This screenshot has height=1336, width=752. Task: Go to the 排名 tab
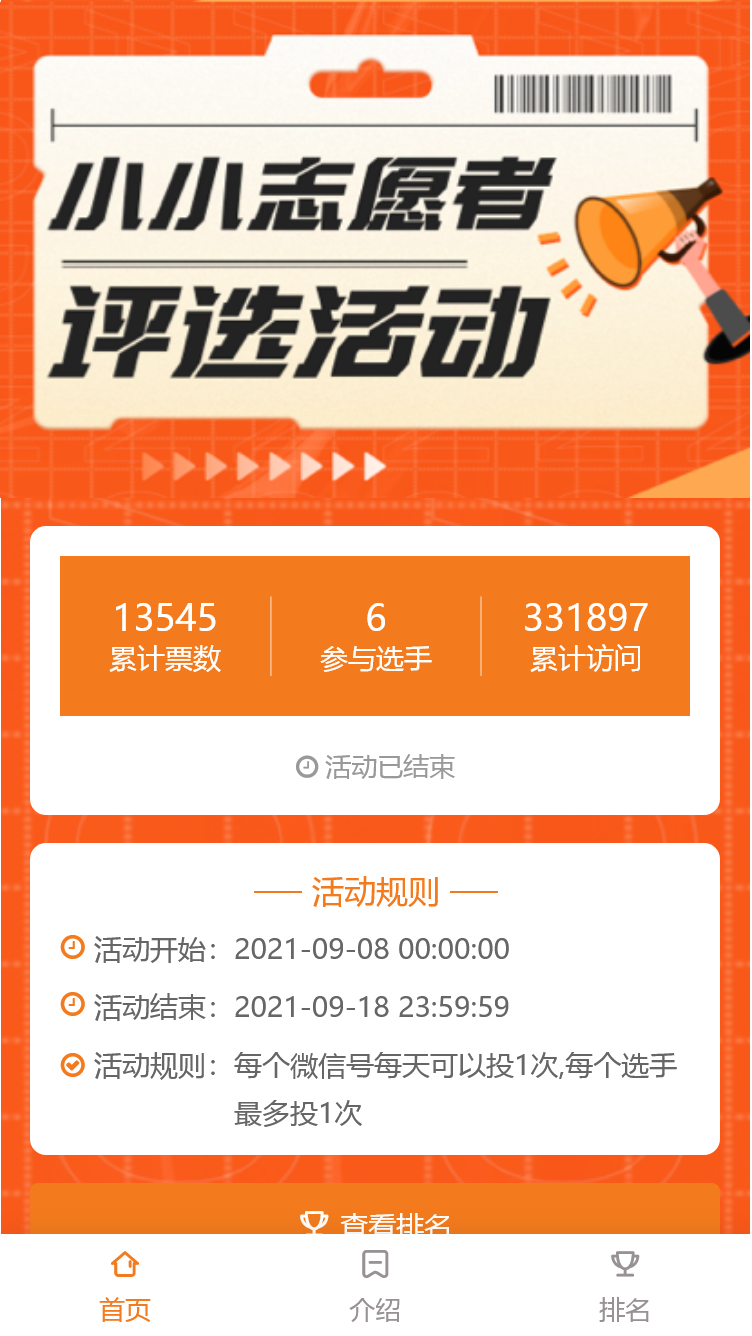625,1285
